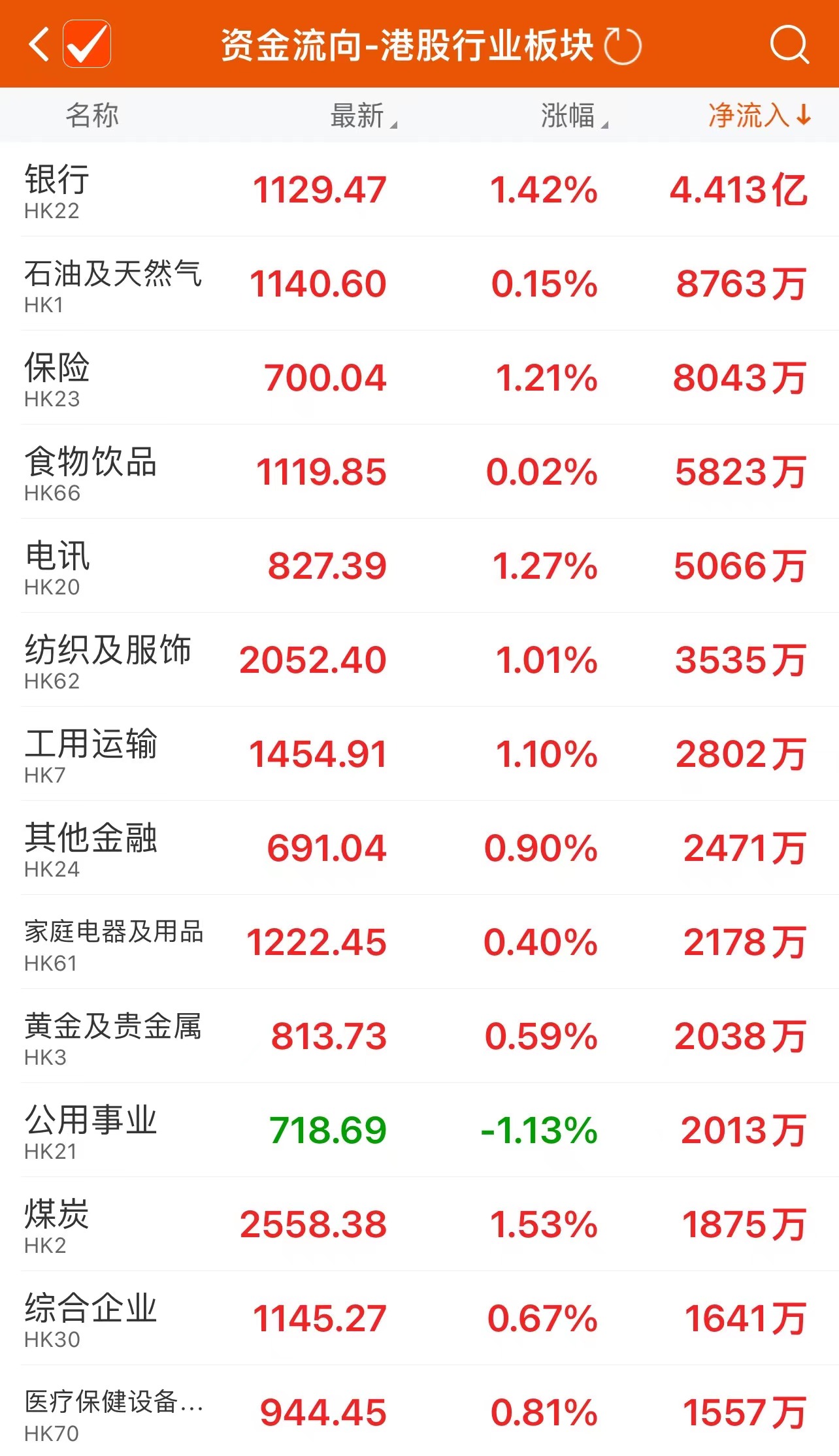Open the 纺织及服饰 HK62 row

pos(418,660)
